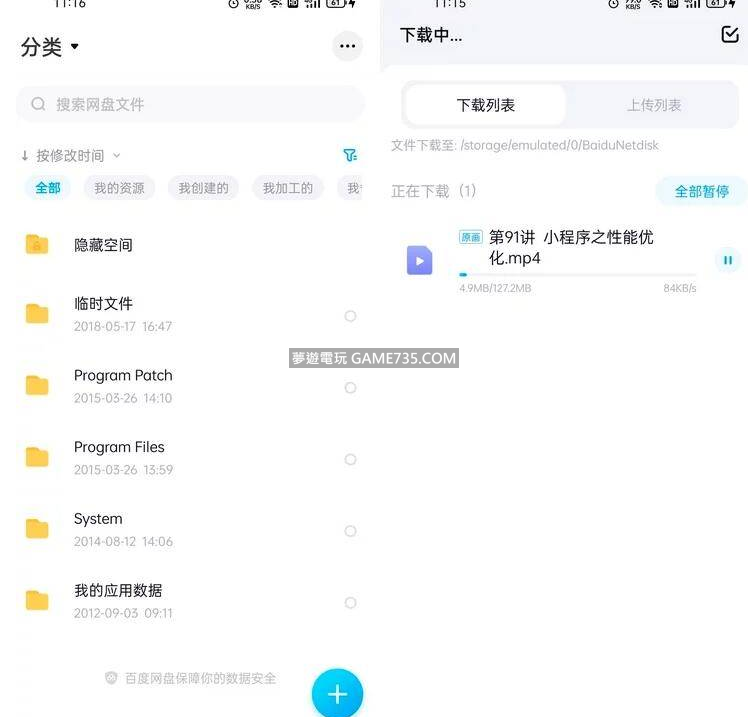The image size is (748, 717).
Task: Filter by 我创建的 chip
Action: click(x=203, y=188)
